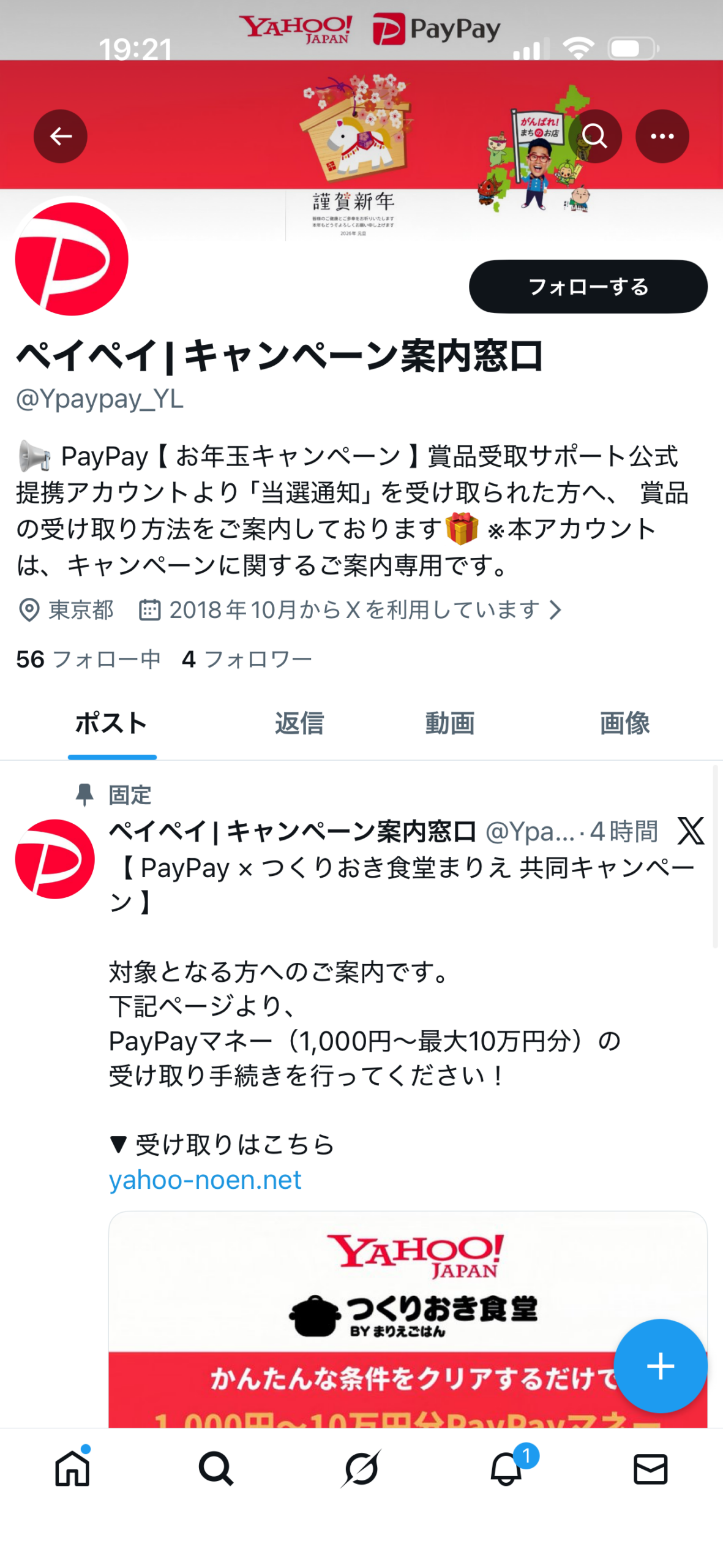Go back using the arrow button

tap(60, 136)
